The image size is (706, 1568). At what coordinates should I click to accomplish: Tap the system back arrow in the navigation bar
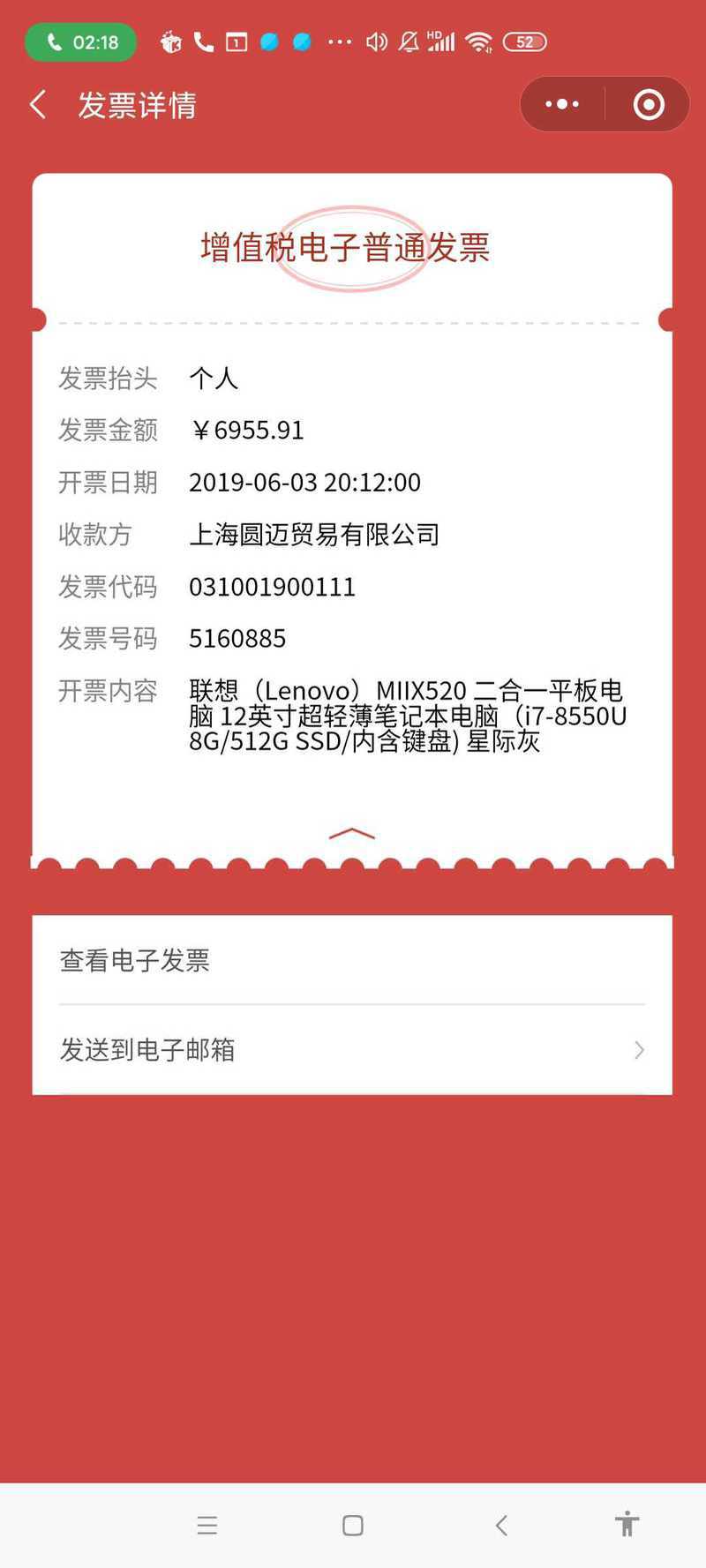tap(501, 1526)
